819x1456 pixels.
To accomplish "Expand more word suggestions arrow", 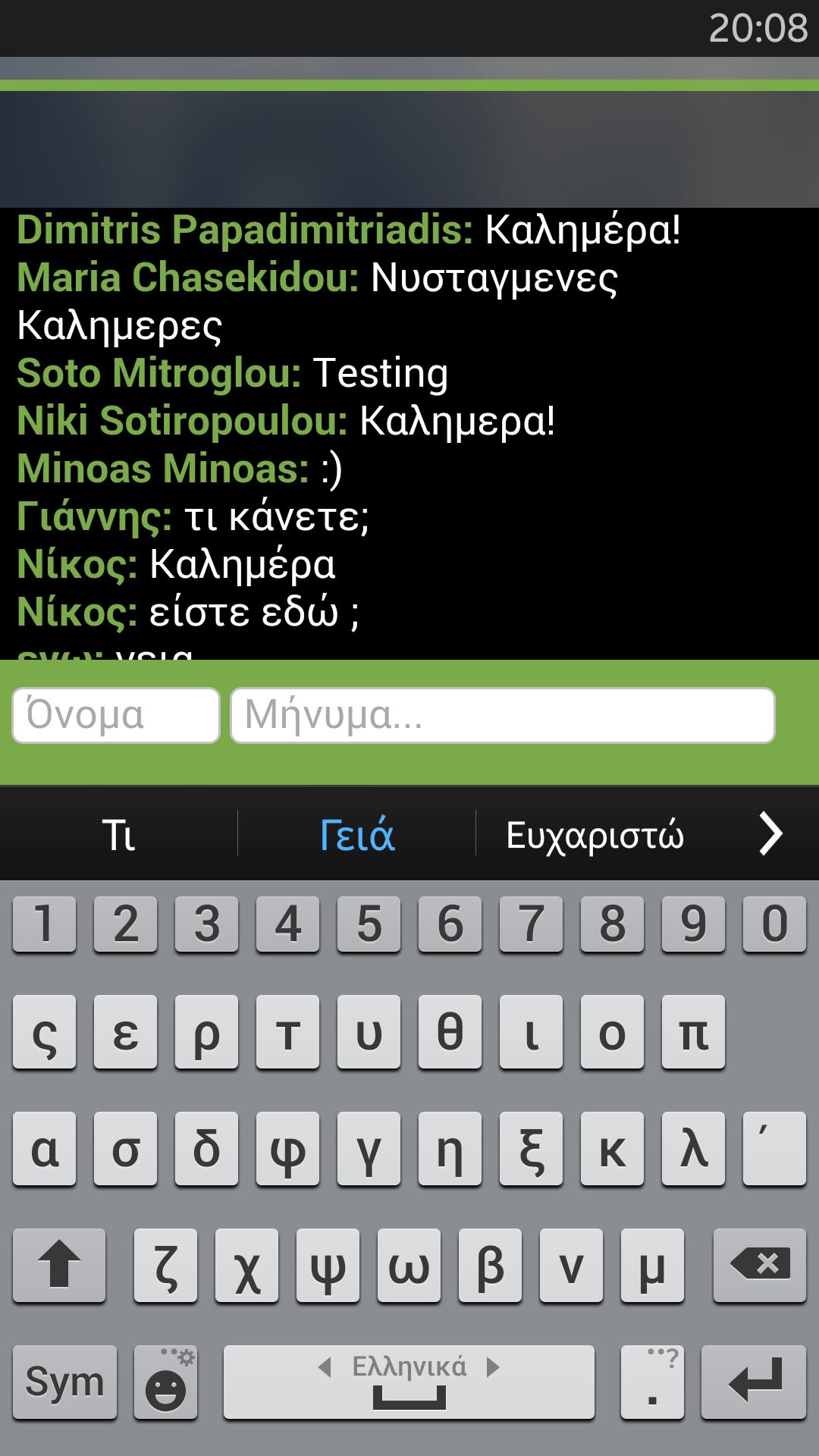I will (770, 834).
